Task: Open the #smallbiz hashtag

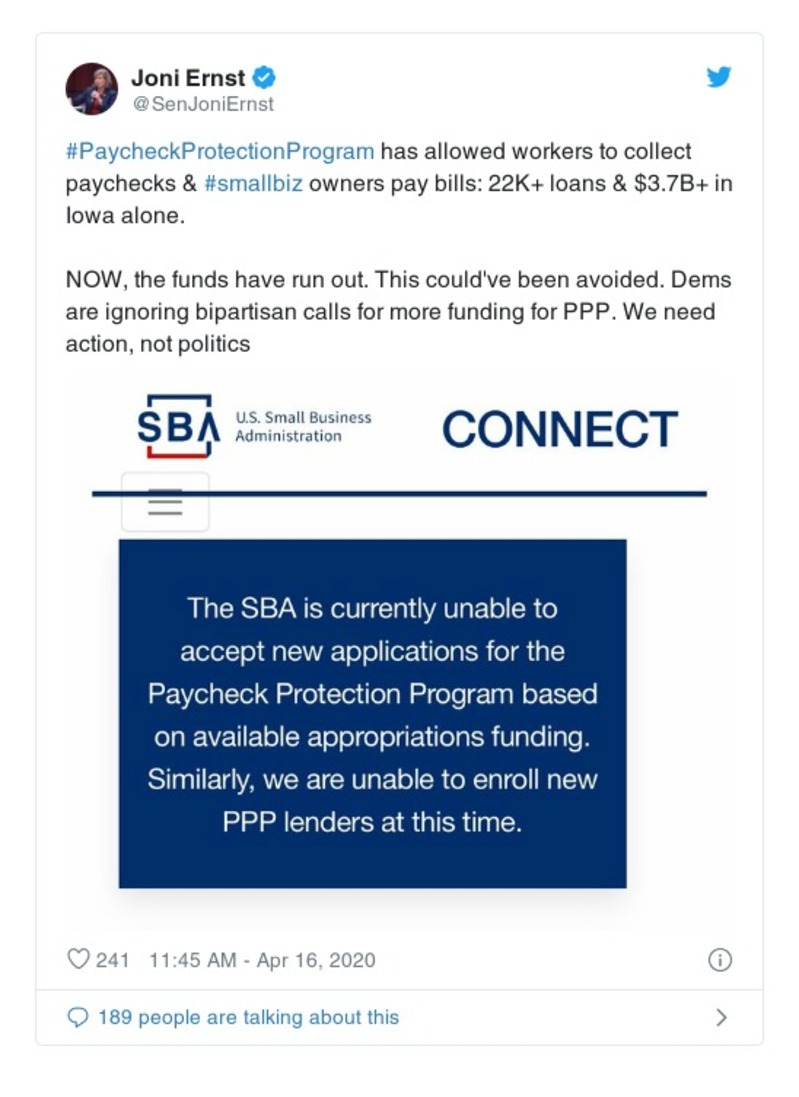Action: (253, 185)
